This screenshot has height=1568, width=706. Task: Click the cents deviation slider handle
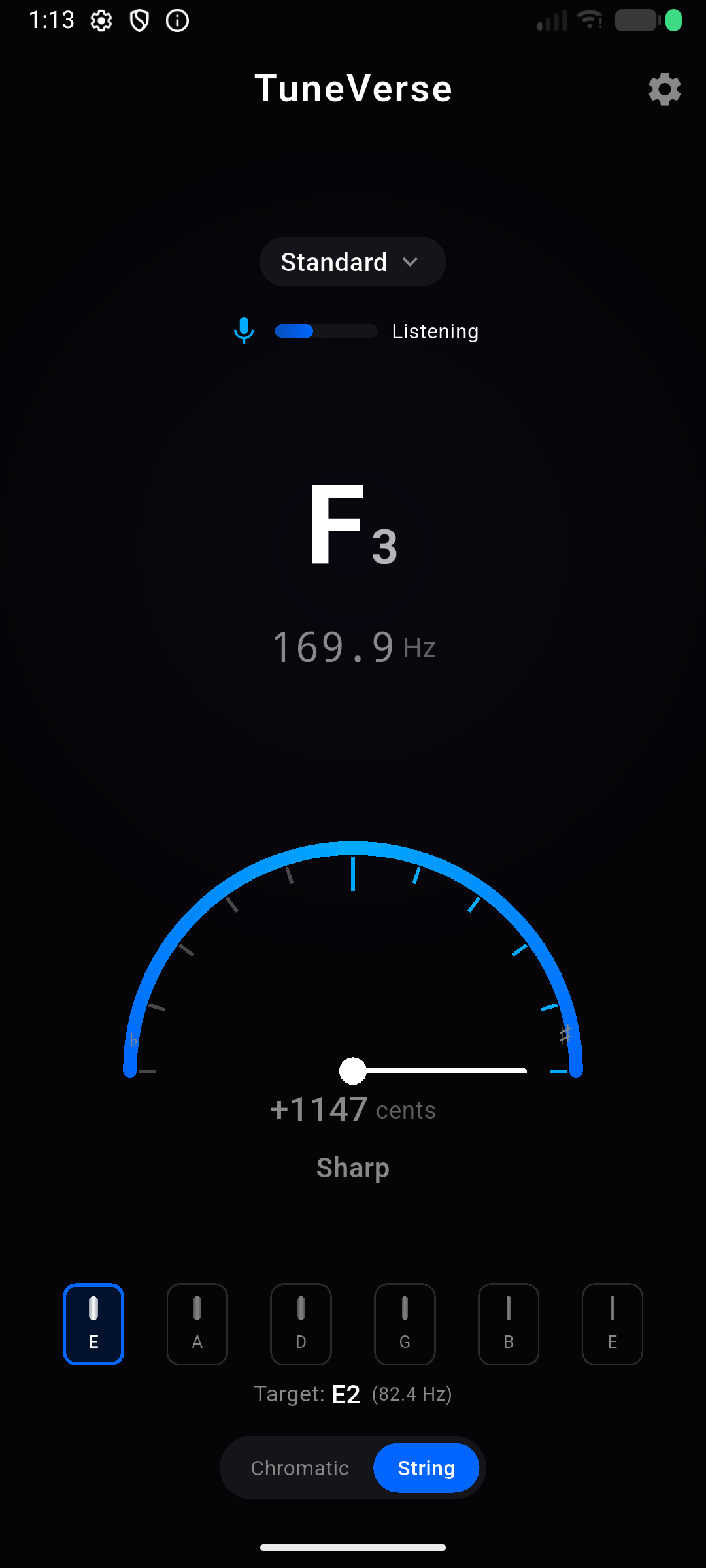click(x=353, y=1071)
